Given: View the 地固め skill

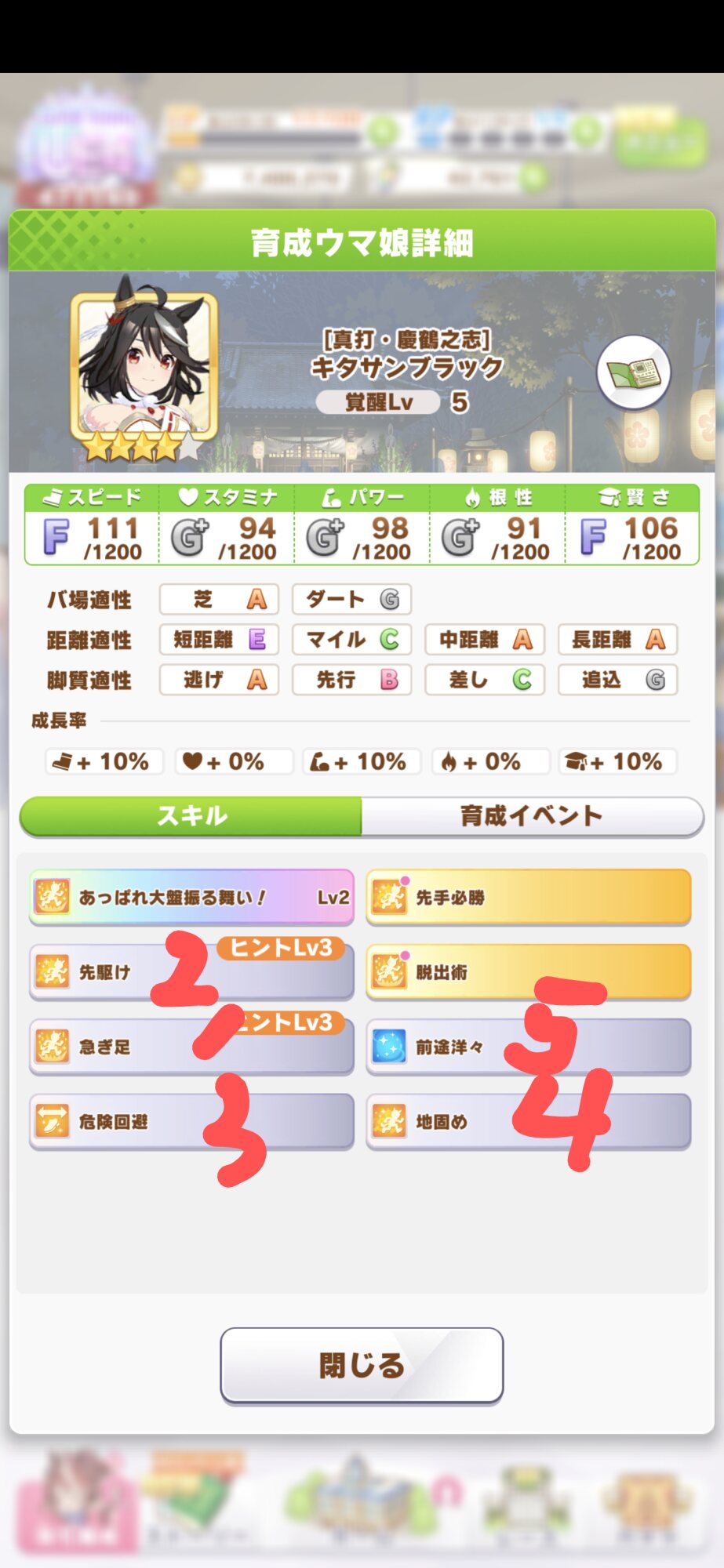Looking at the screenshot, I should click(529, 1122).
